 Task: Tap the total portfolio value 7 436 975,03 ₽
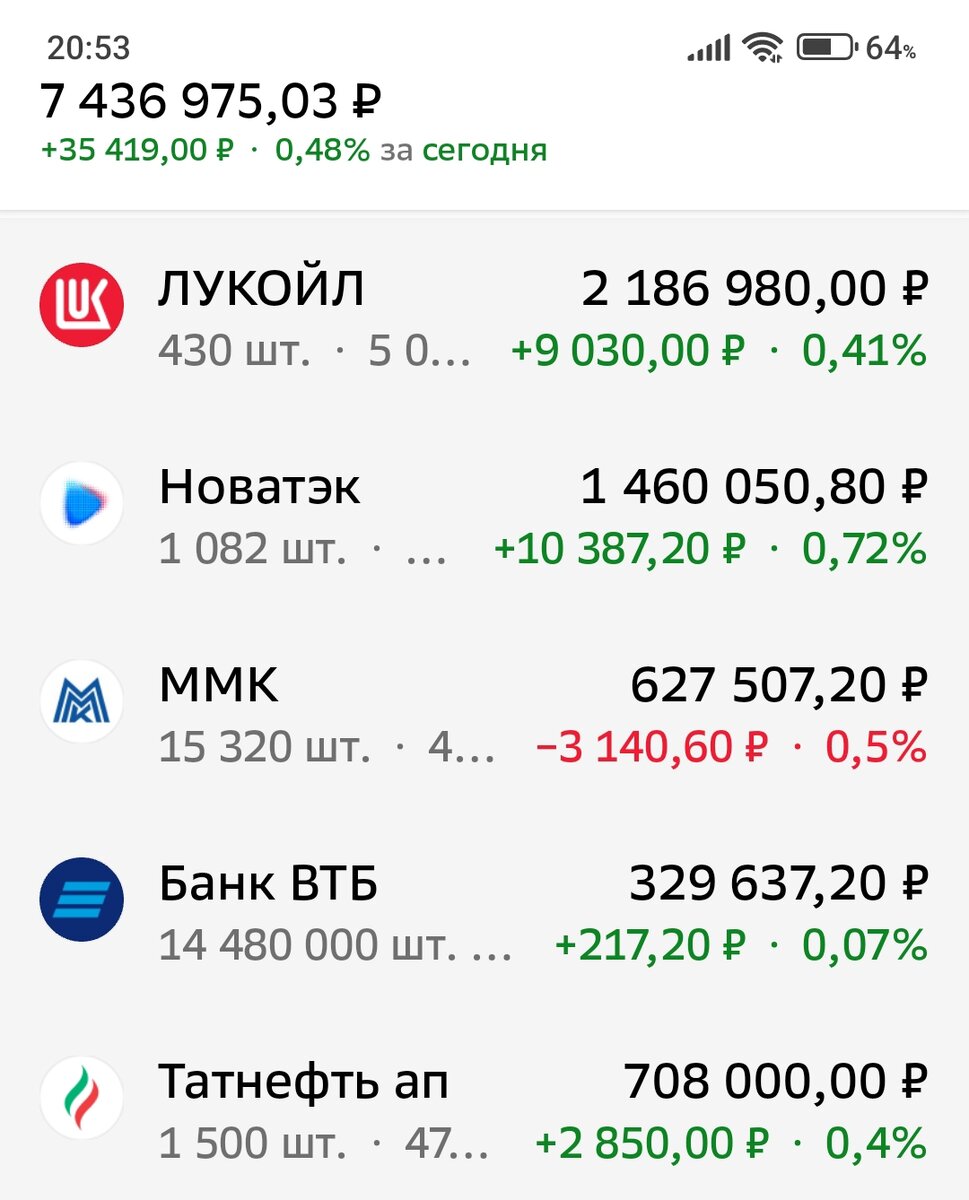[x=212, y=100]
